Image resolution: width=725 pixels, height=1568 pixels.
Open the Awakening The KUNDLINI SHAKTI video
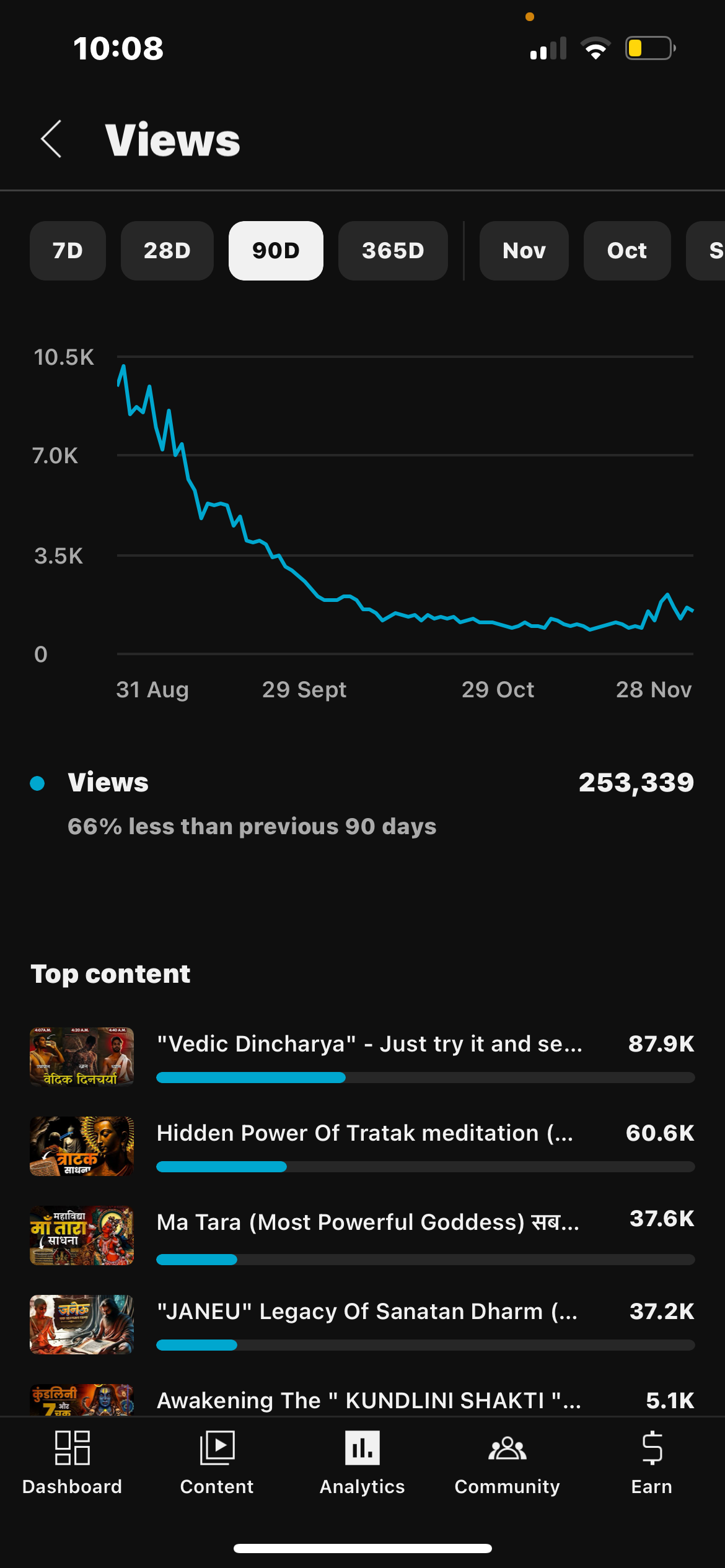click(x=362, y=1400)
